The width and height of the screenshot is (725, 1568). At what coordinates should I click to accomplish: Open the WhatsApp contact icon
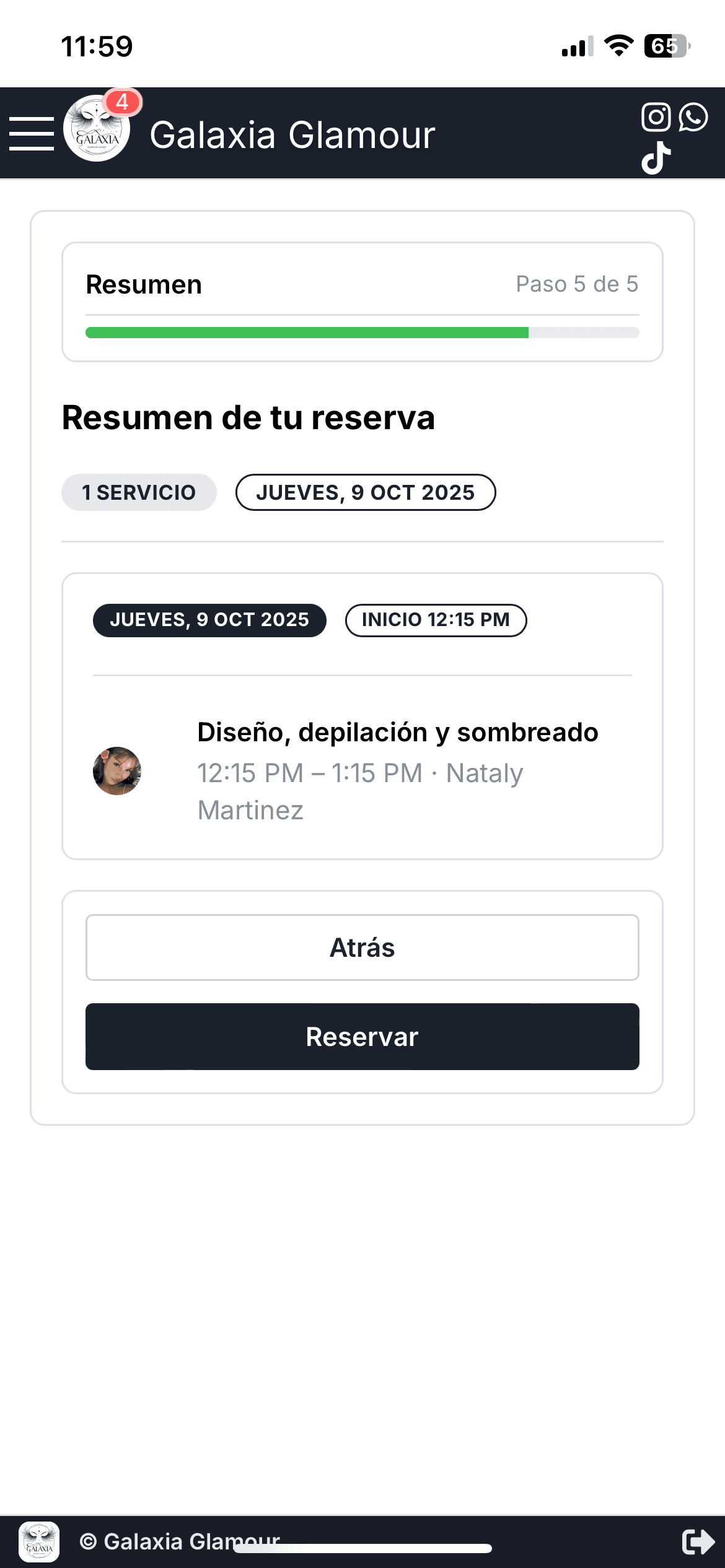[693, 117]
